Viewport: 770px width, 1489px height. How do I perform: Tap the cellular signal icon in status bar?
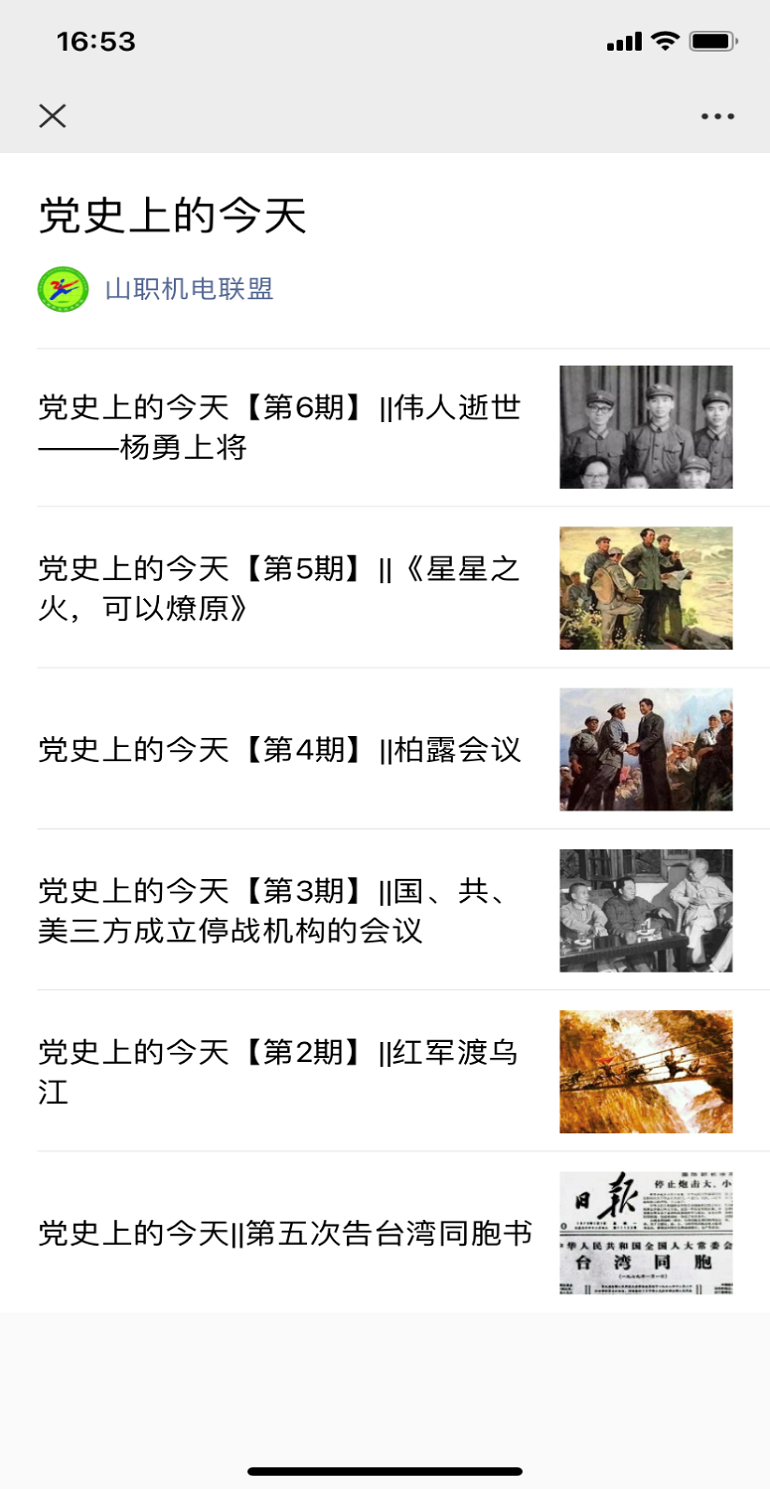coord(624,42)
